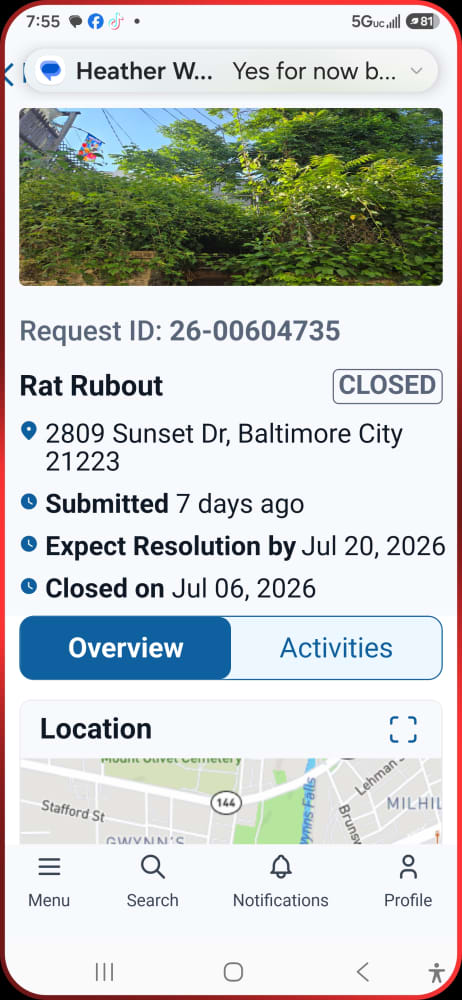The height and width of the screenshot is (1000, 462).
Task: Open the Notifications tab
Action: (281, 881)
